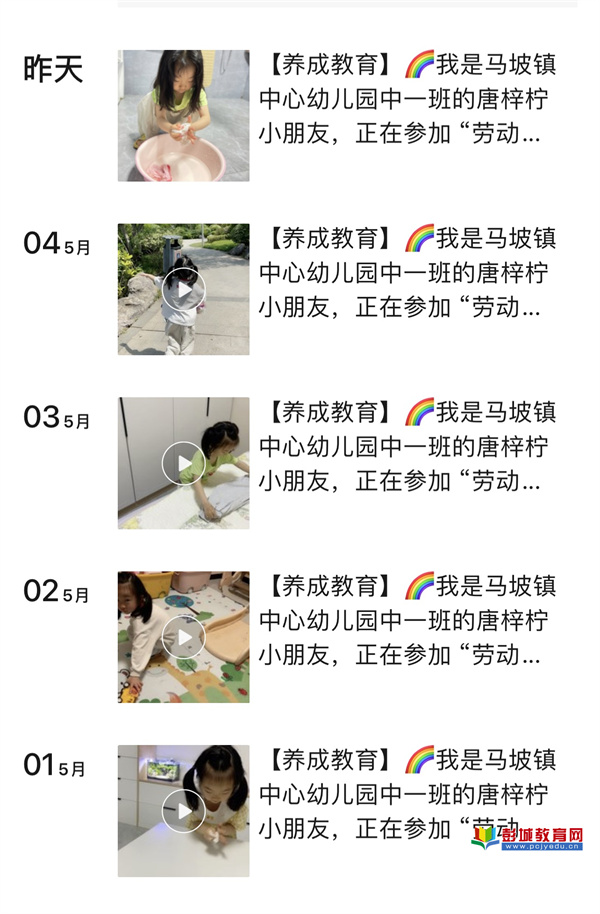Image resolution: width=600 pixels, height=914 pixels.
Task: Play the video posted on 01 May
Action: coord(183,811)
